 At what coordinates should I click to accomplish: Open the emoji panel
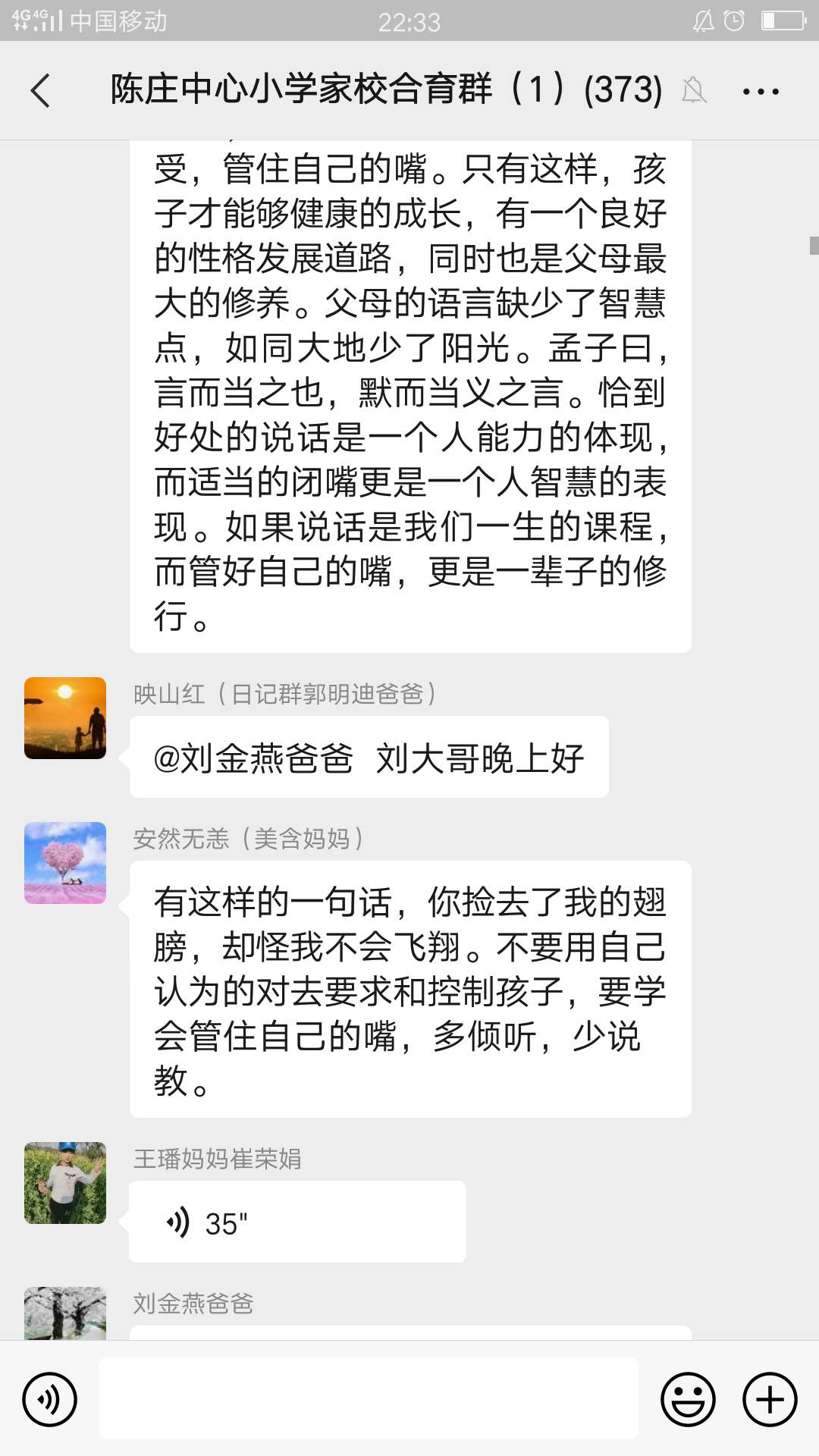coord(687,1400)
